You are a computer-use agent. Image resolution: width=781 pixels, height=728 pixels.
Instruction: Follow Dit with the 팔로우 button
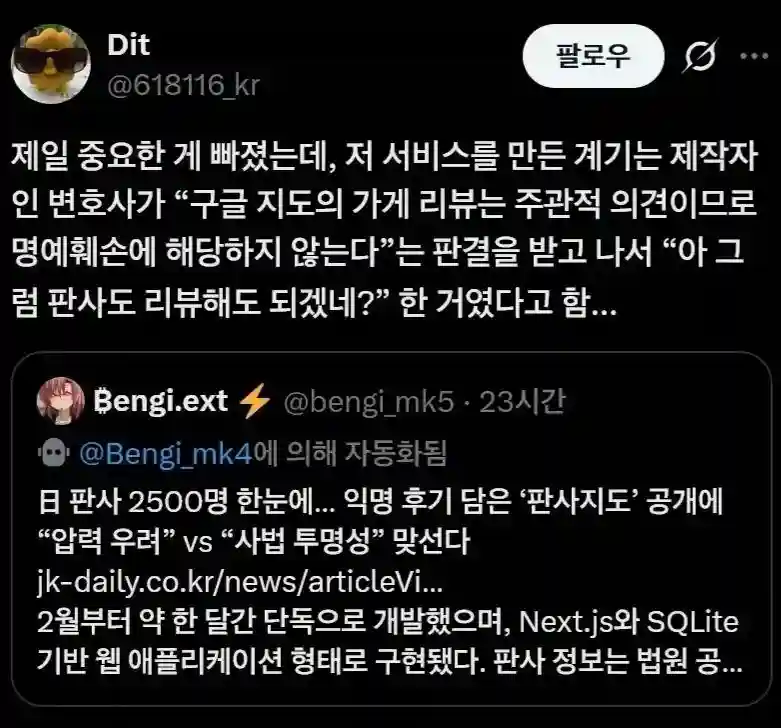(x=593, y=56)
